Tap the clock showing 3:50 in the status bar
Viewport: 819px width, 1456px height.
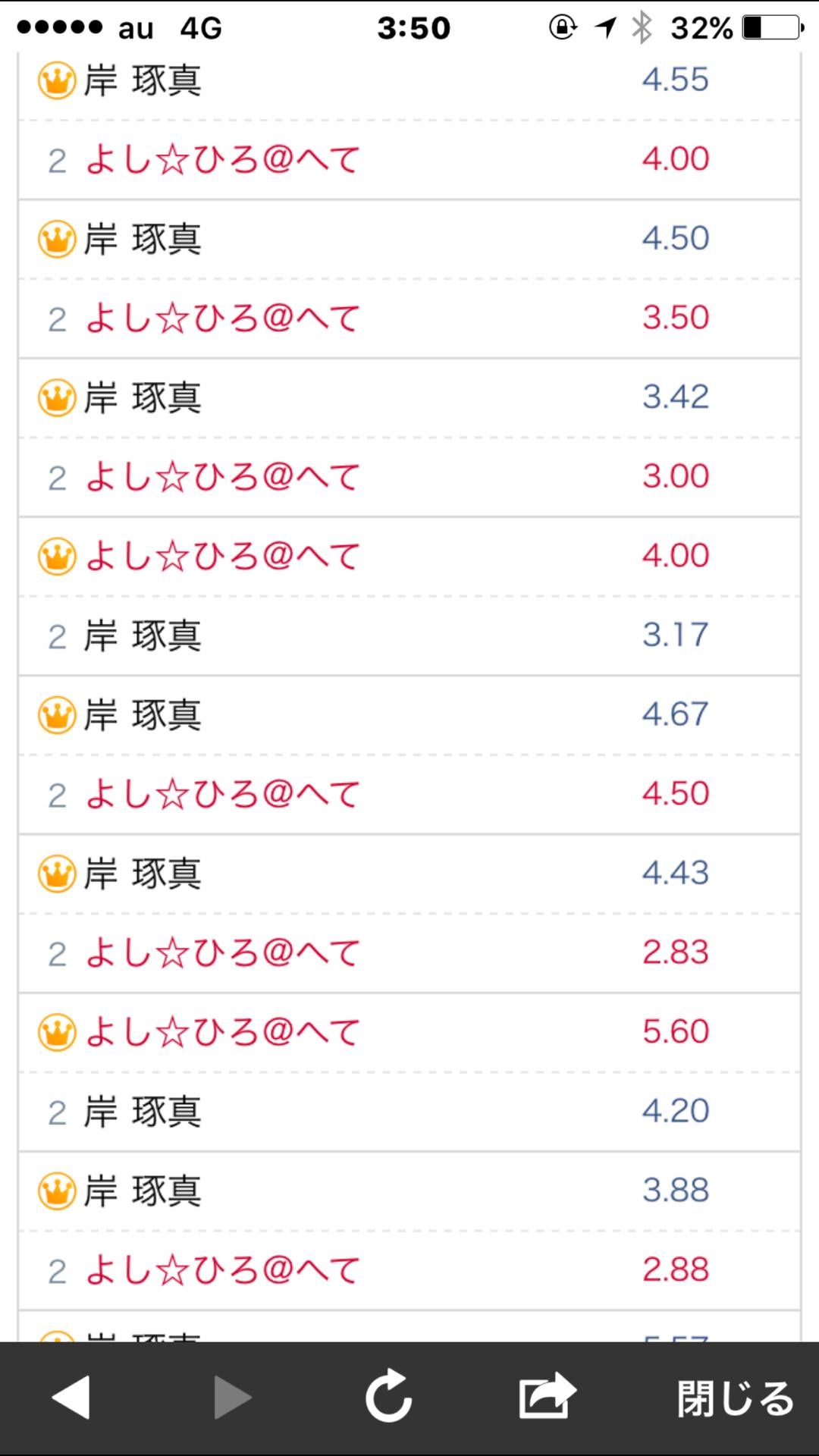pos(413,29)
